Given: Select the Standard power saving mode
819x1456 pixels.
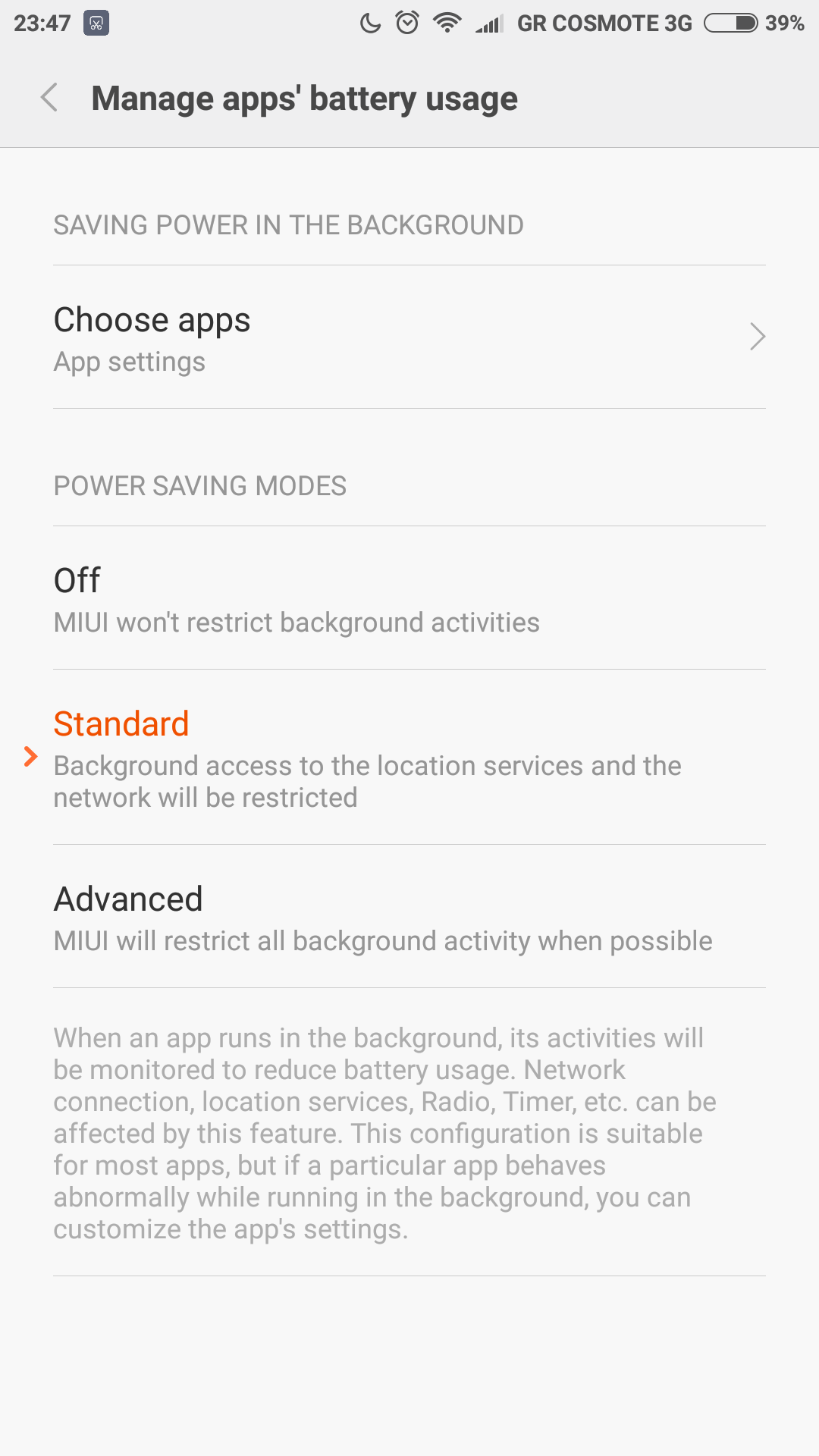Looking at the screenshot, I should (x=409, y=758).
